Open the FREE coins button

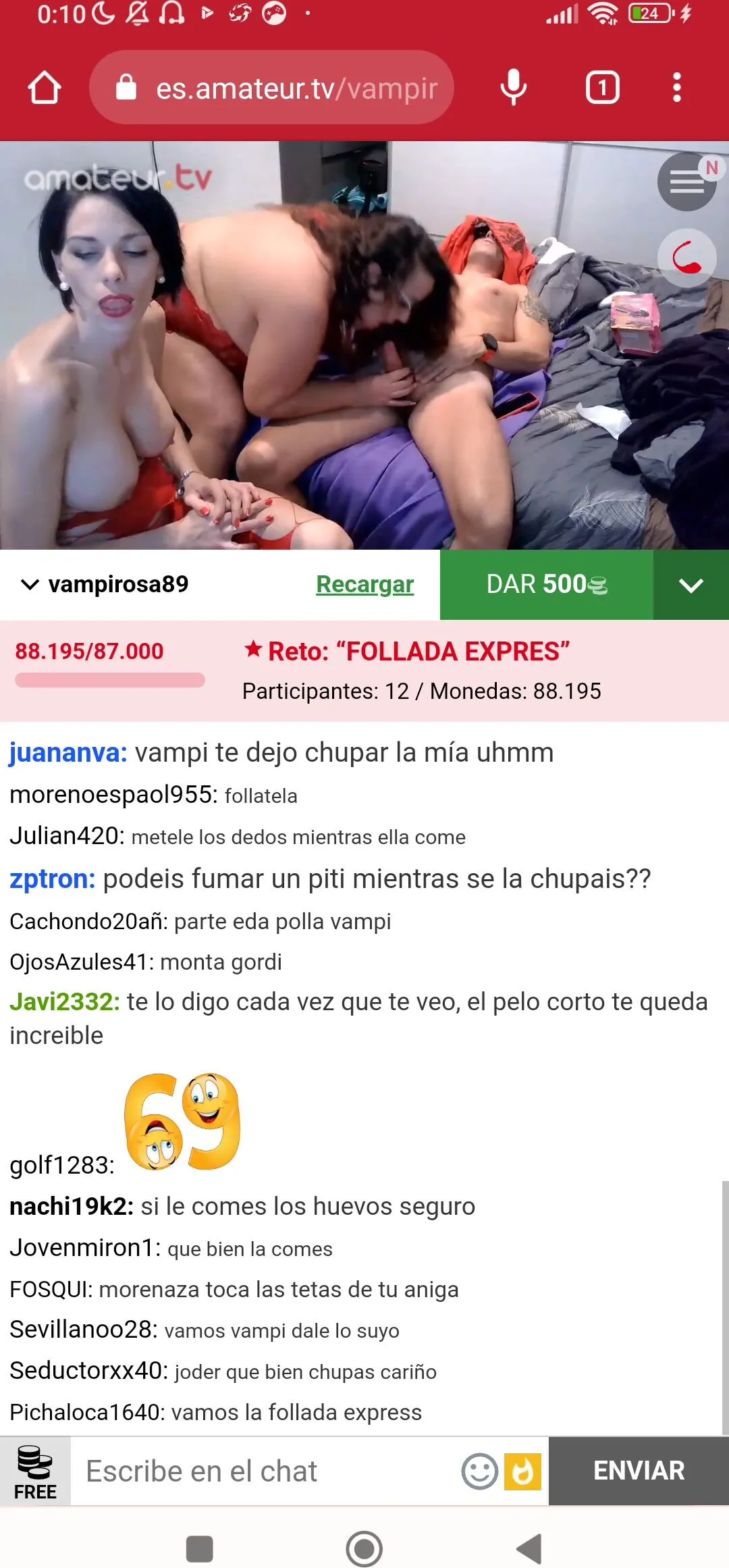pos(35,1472)
